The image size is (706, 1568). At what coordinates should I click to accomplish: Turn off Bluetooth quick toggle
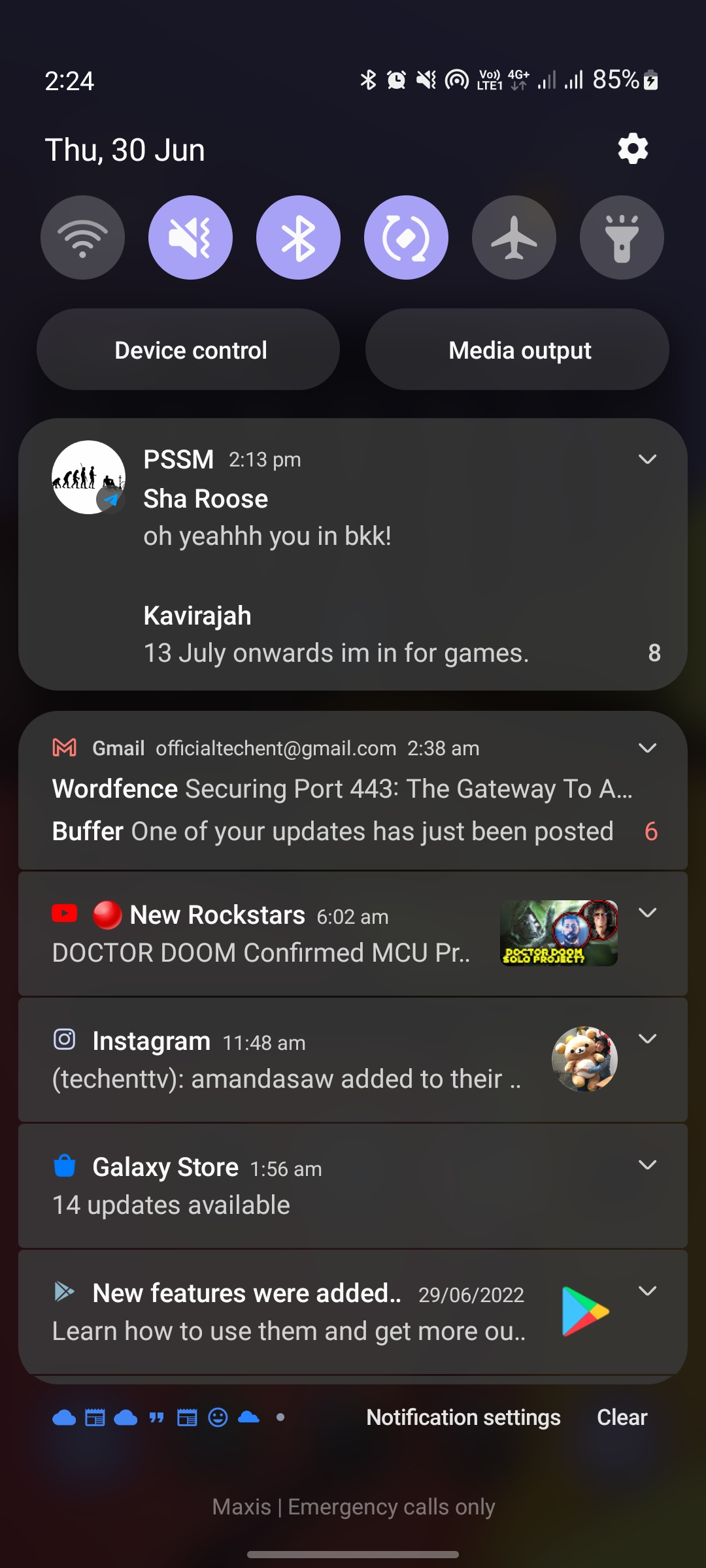(298, 237)
